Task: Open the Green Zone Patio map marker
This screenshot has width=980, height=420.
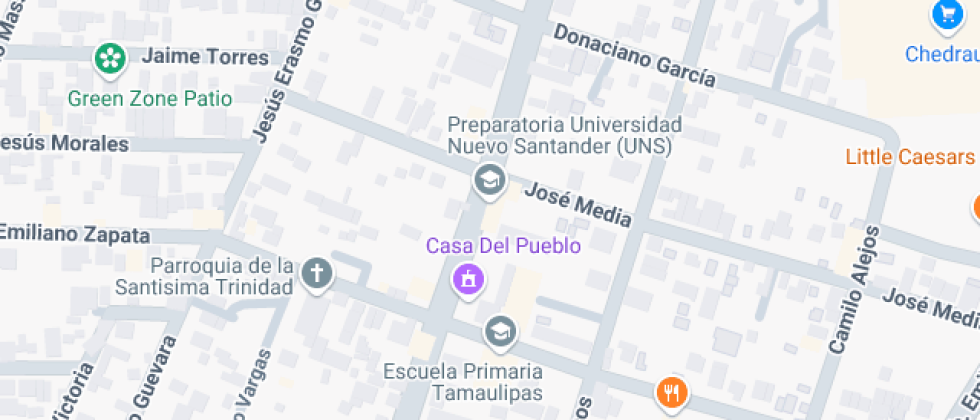Action: tap(110, 59)
